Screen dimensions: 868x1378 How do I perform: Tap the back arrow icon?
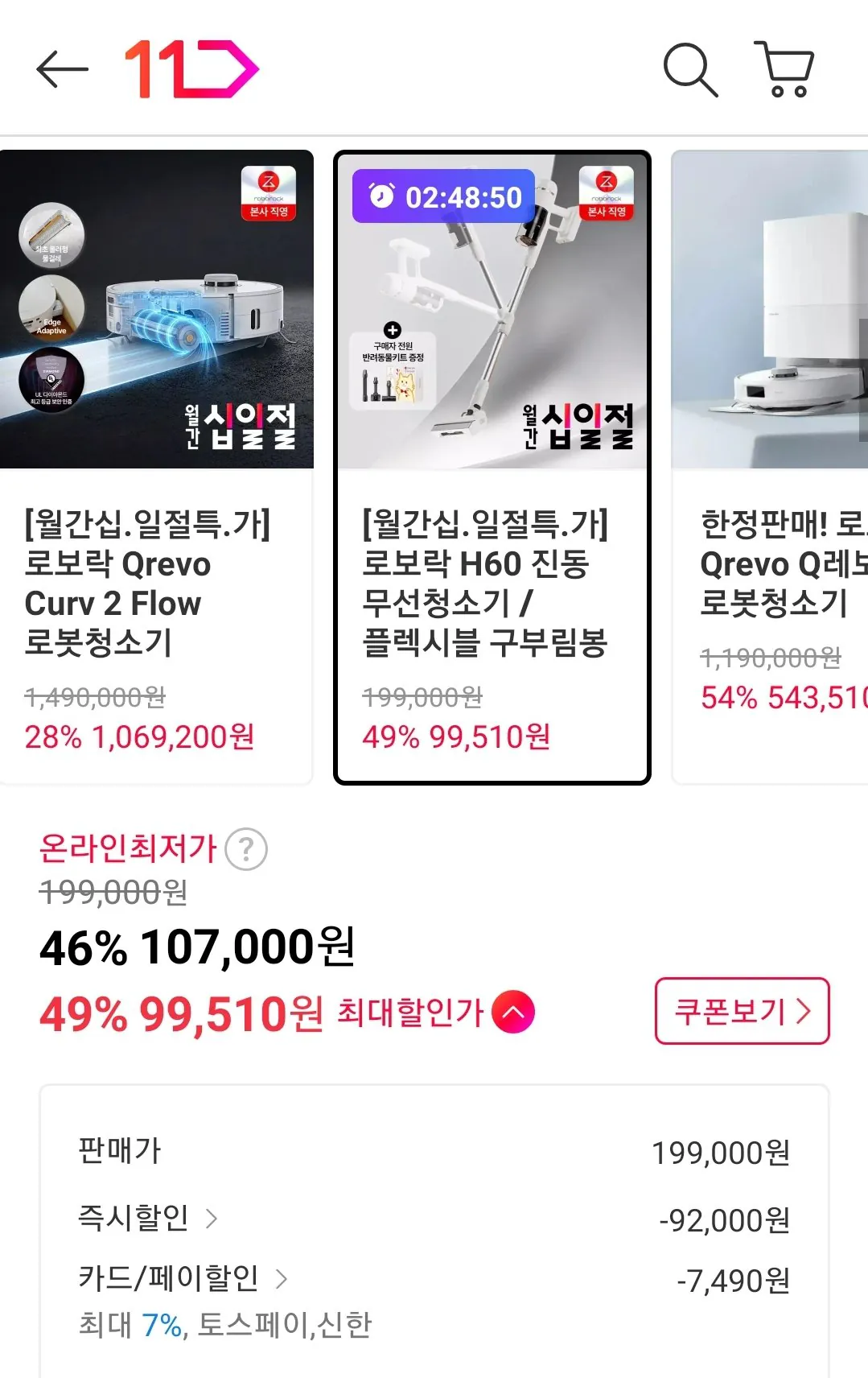click(x=61, y=69)
